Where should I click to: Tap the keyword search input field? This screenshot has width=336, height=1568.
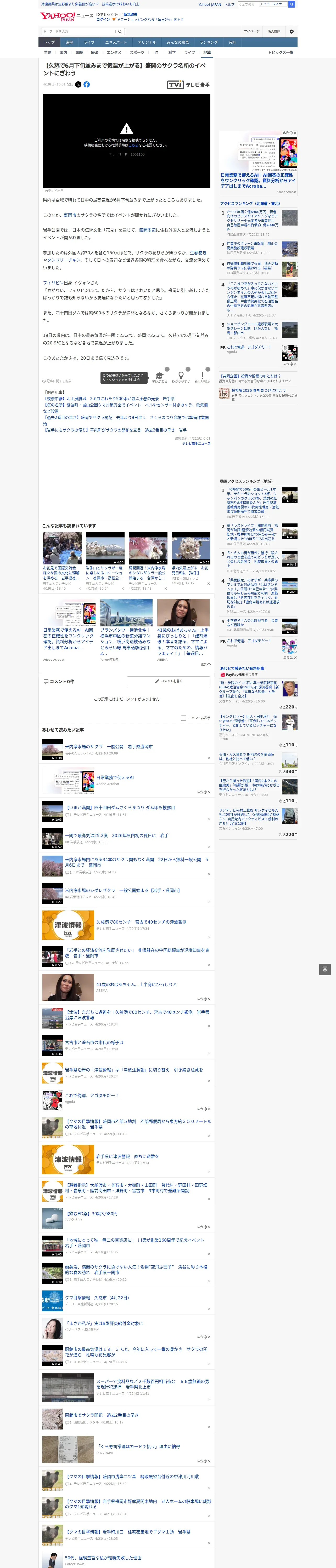(79, 32)
